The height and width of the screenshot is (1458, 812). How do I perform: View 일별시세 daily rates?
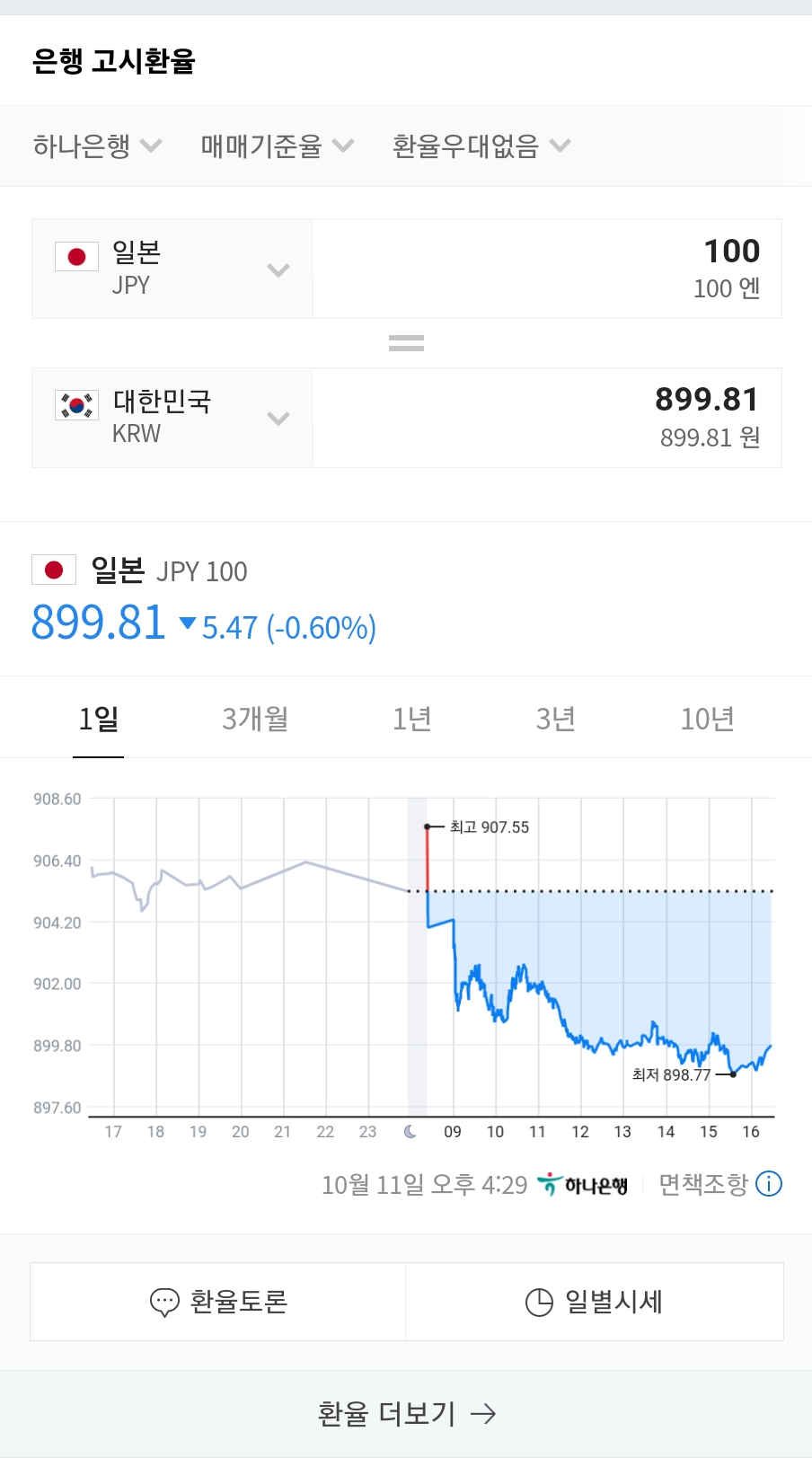[x=594, y=1302]
